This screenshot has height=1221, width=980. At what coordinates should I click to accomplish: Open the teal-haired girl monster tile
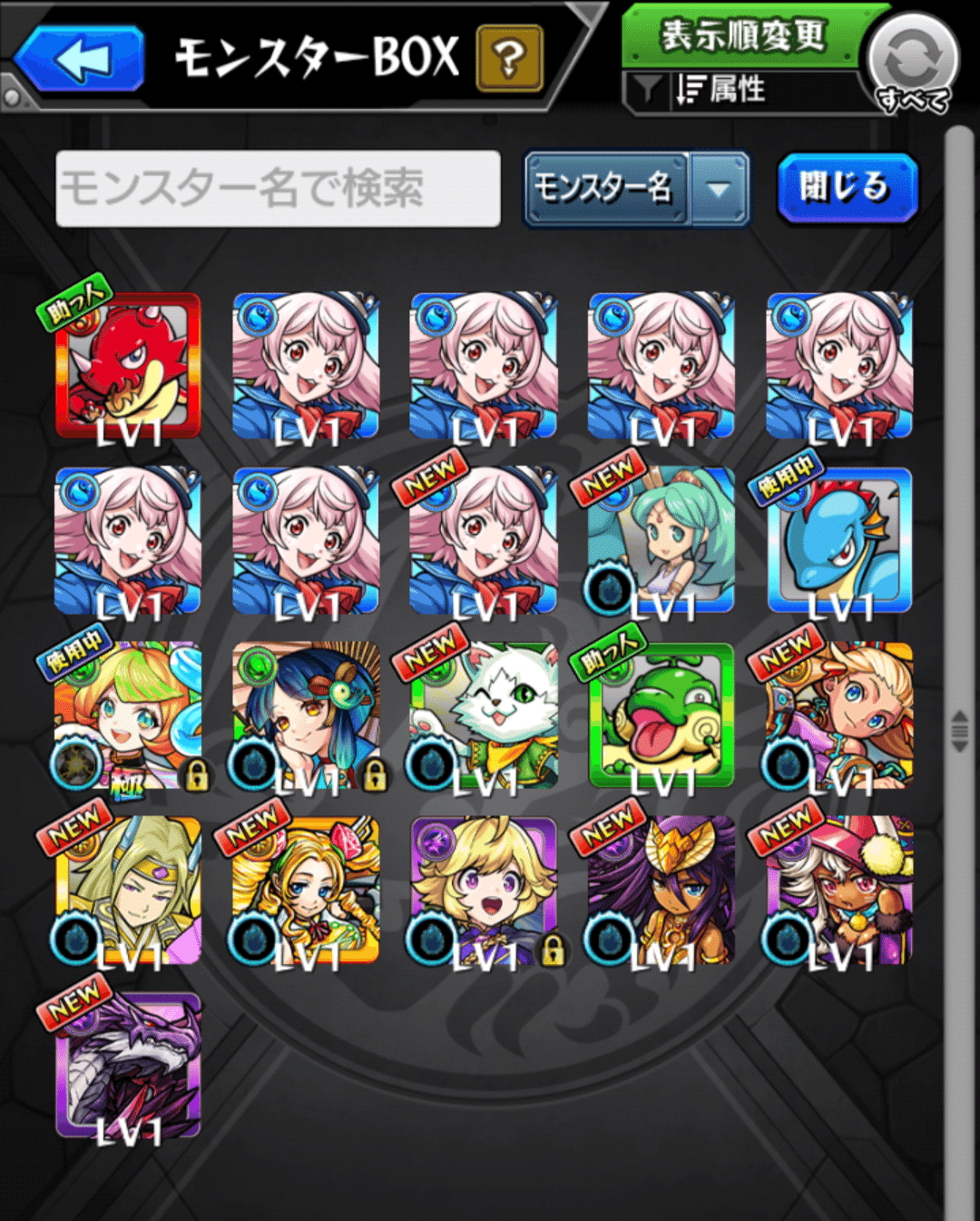coord(661,540)
